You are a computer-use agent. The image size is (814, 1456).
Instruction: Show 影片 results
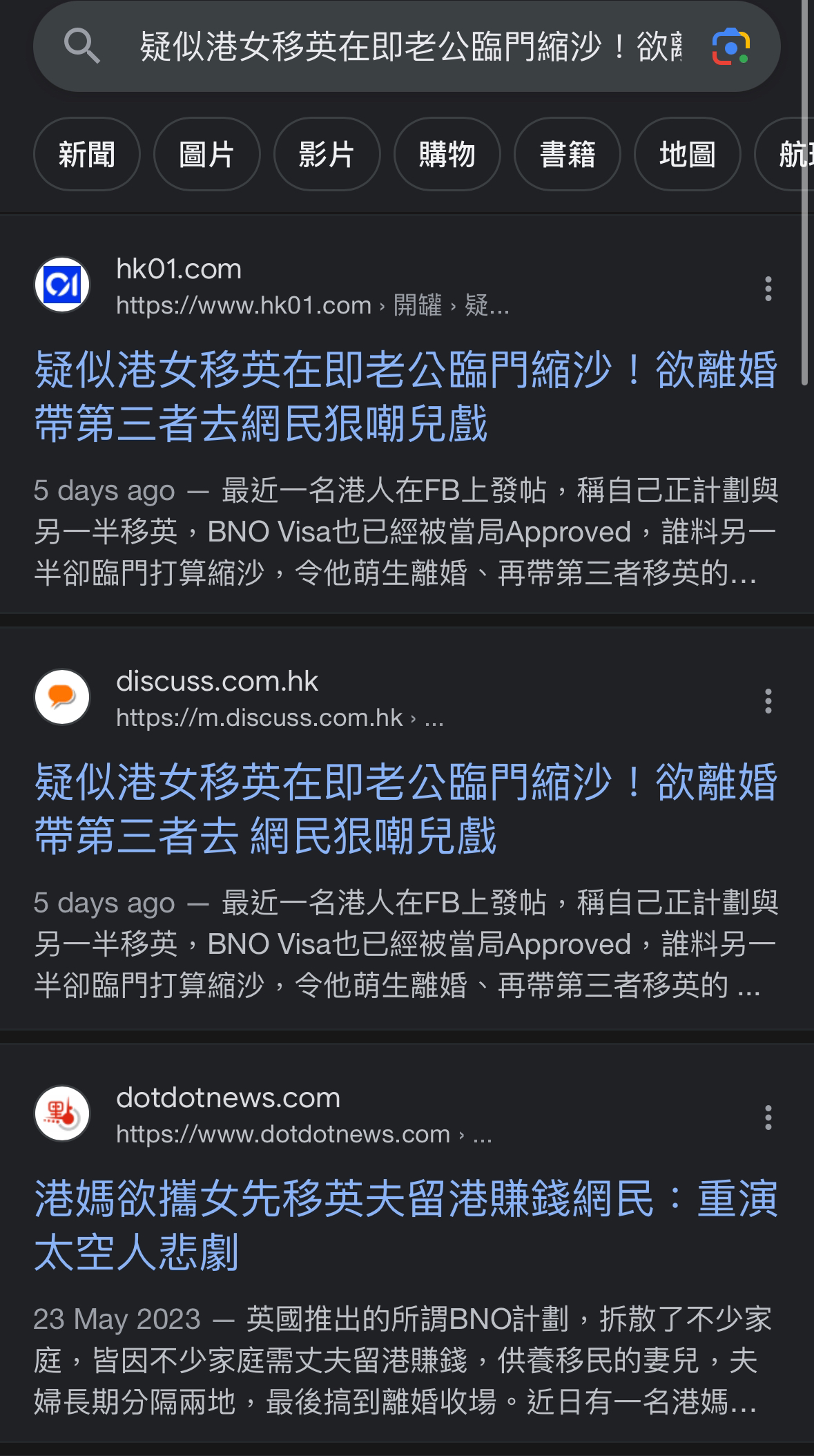pyautogui.click(x=327, y=154)
